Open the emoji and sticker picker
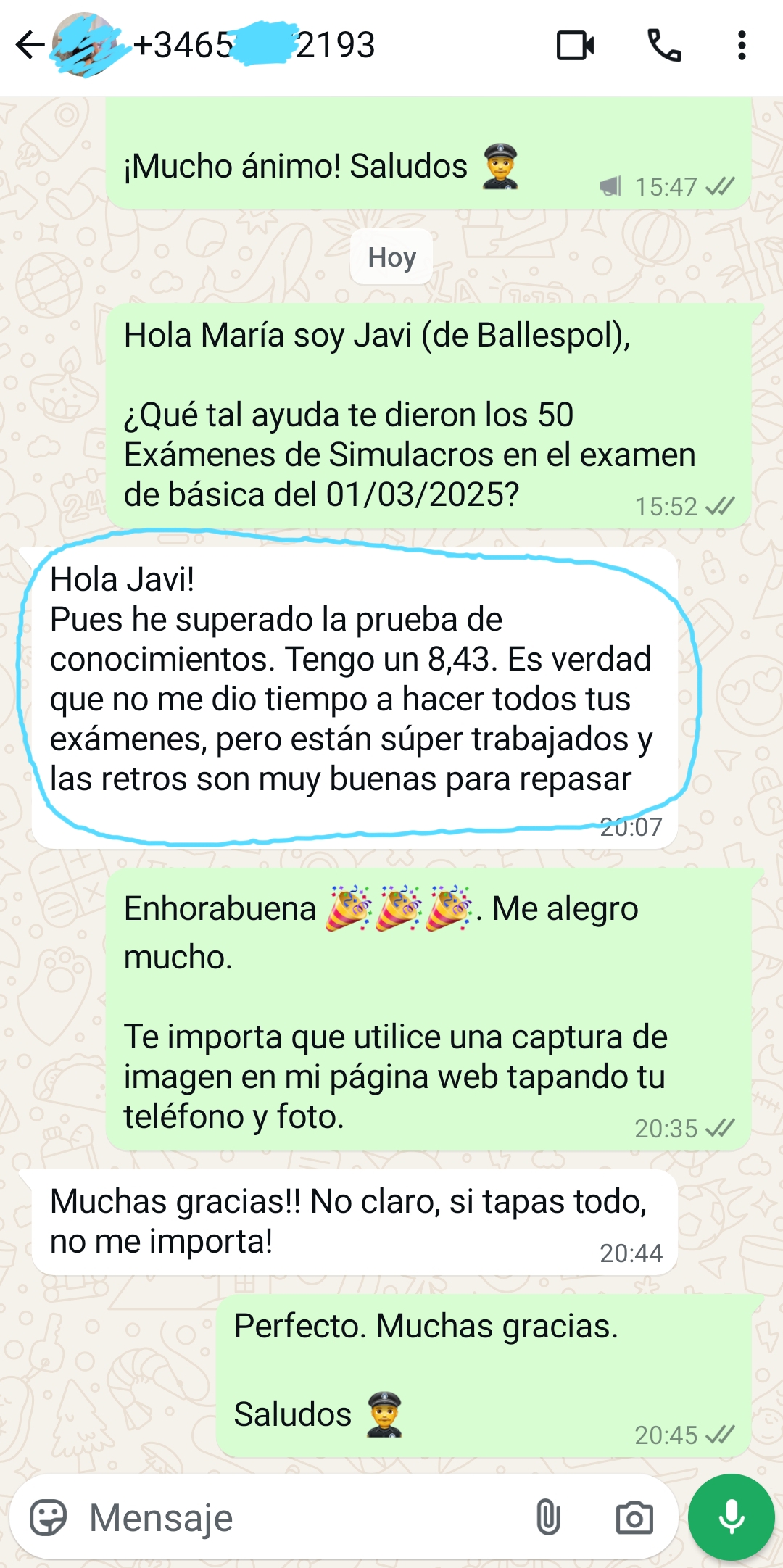Screen dimensions: 783x1568 [49, 1517]
